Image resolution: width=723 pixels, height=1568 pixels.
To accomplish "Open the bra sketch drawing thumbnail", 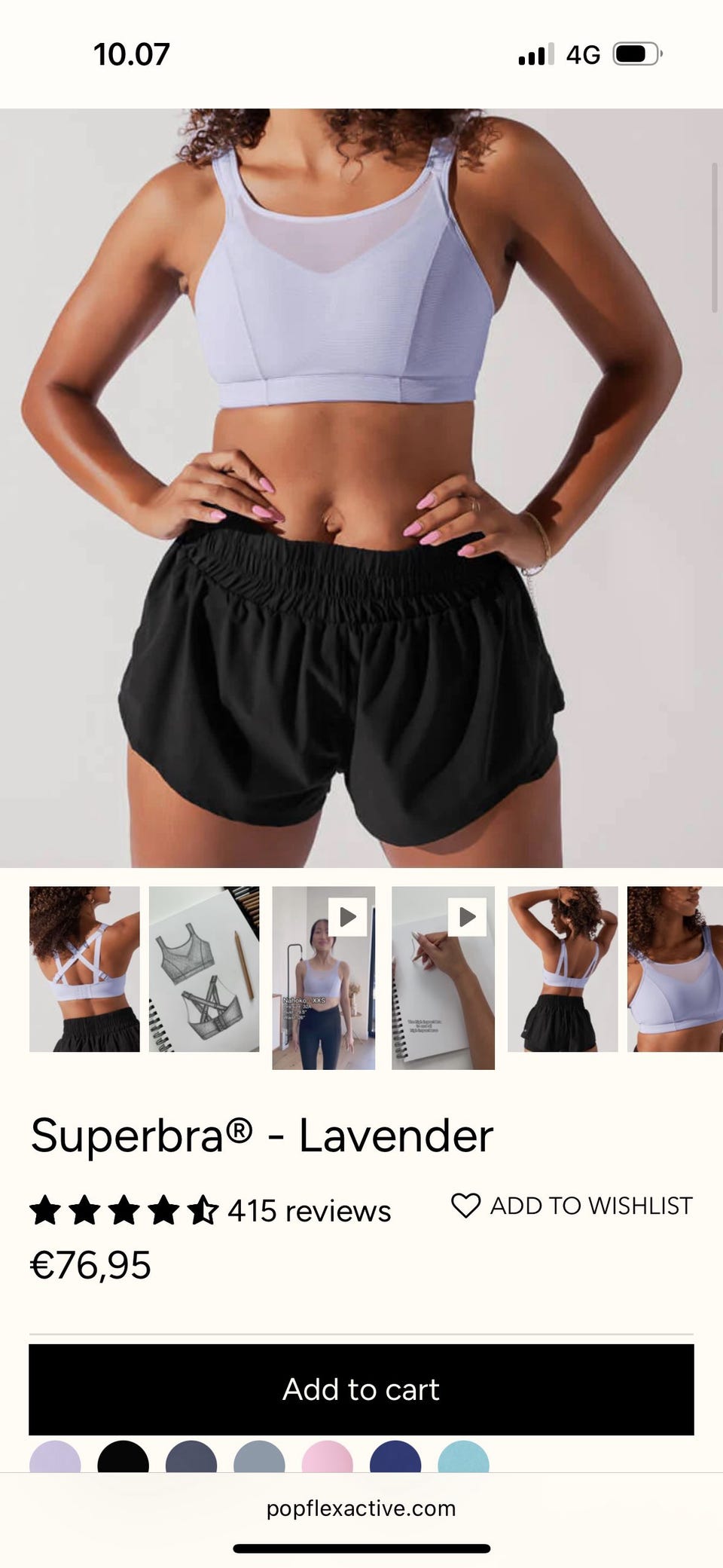I will tap(204, 969).
